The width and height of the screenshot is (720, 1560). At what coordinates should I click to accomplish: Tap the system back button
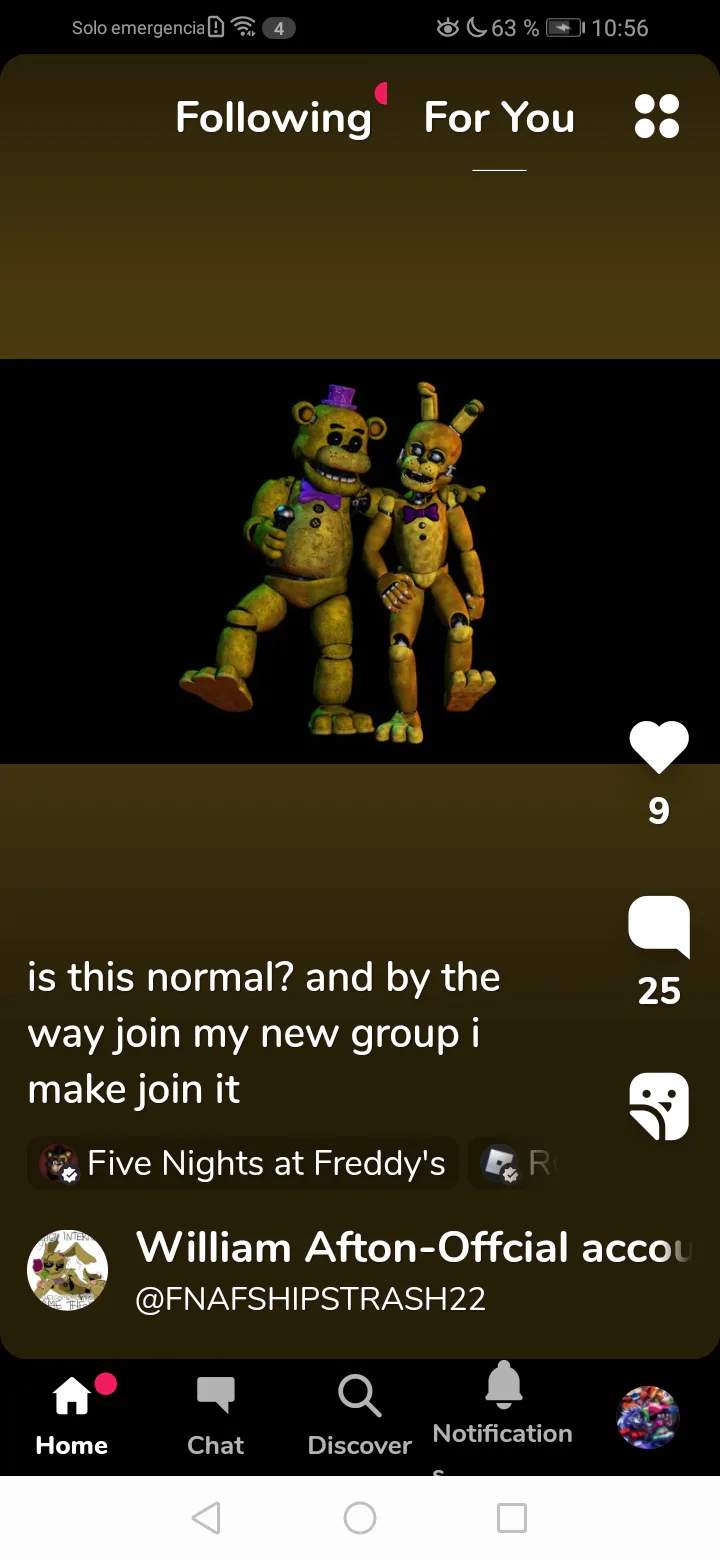[206, 1518]
